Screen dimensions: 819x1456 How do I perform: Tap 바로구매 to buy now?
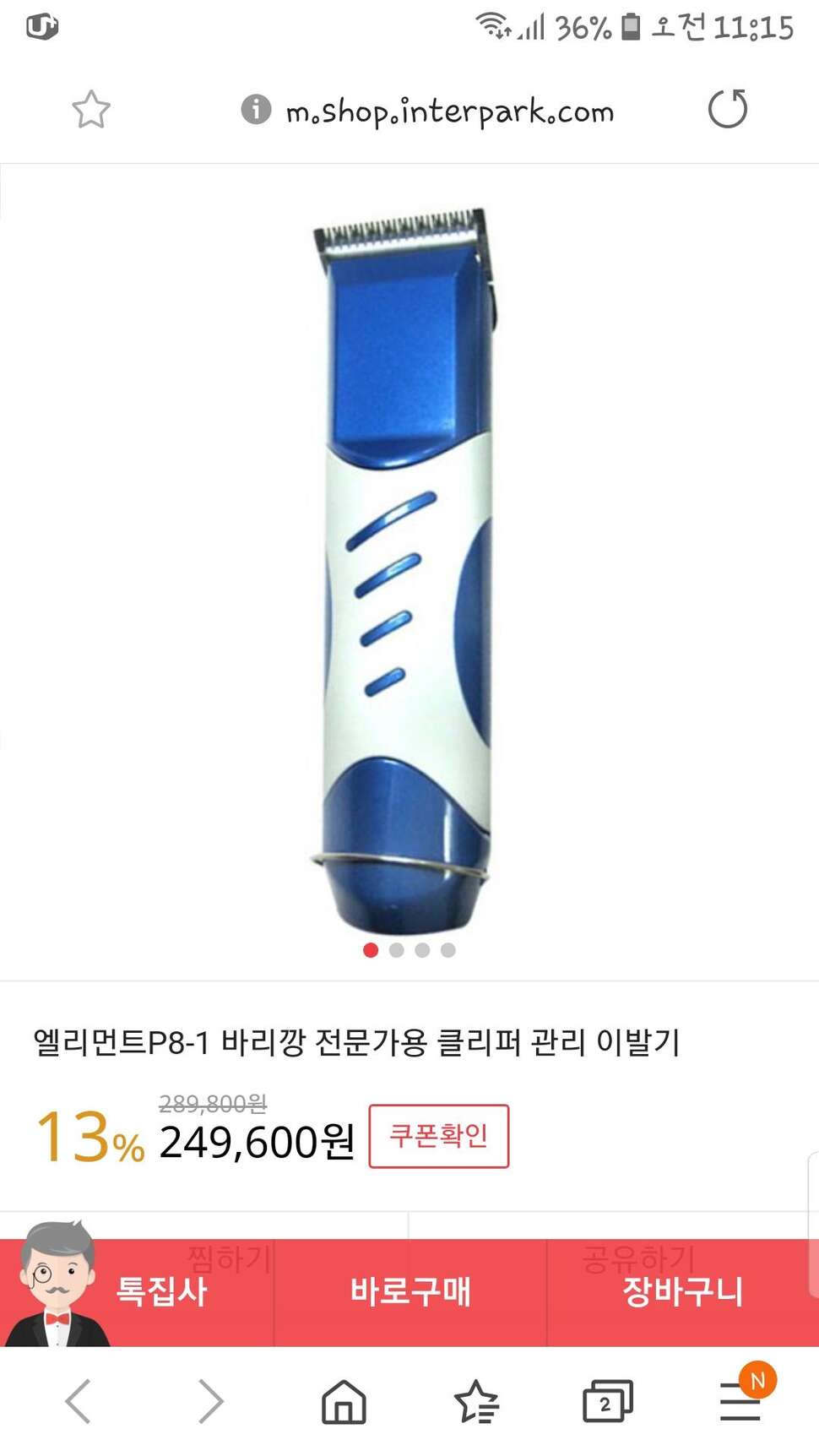[410, 1292]
